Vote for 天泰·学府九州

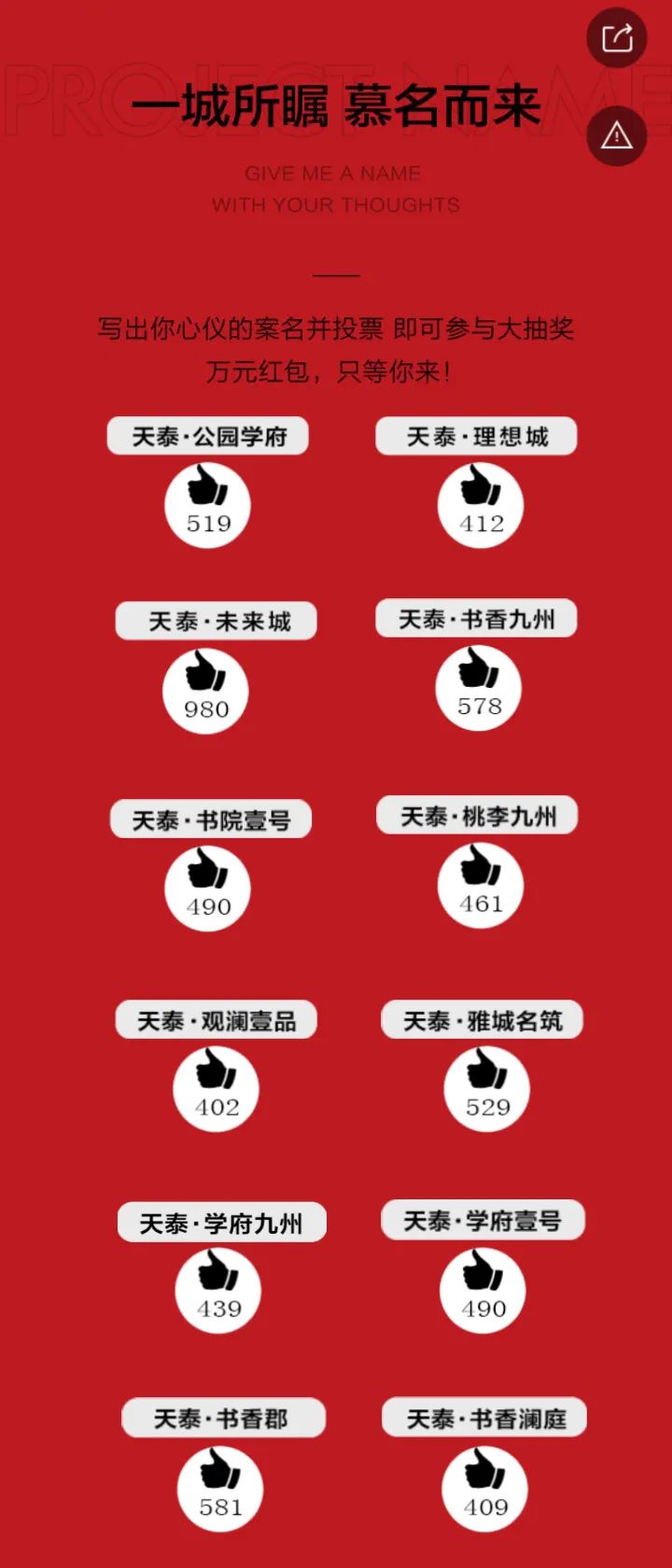click(x=218, y=1290)
